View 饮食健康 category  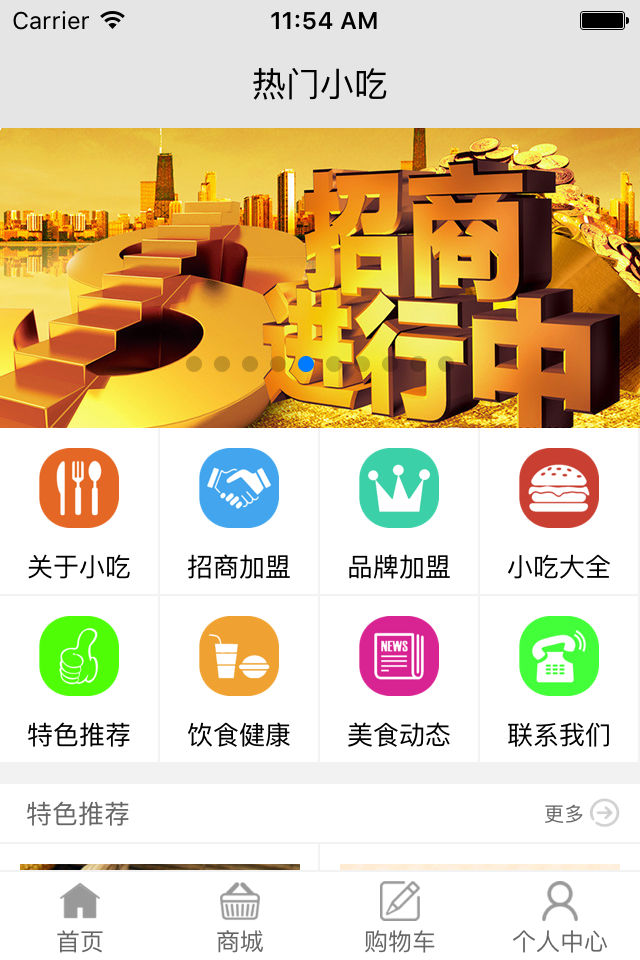coord(239,657)
